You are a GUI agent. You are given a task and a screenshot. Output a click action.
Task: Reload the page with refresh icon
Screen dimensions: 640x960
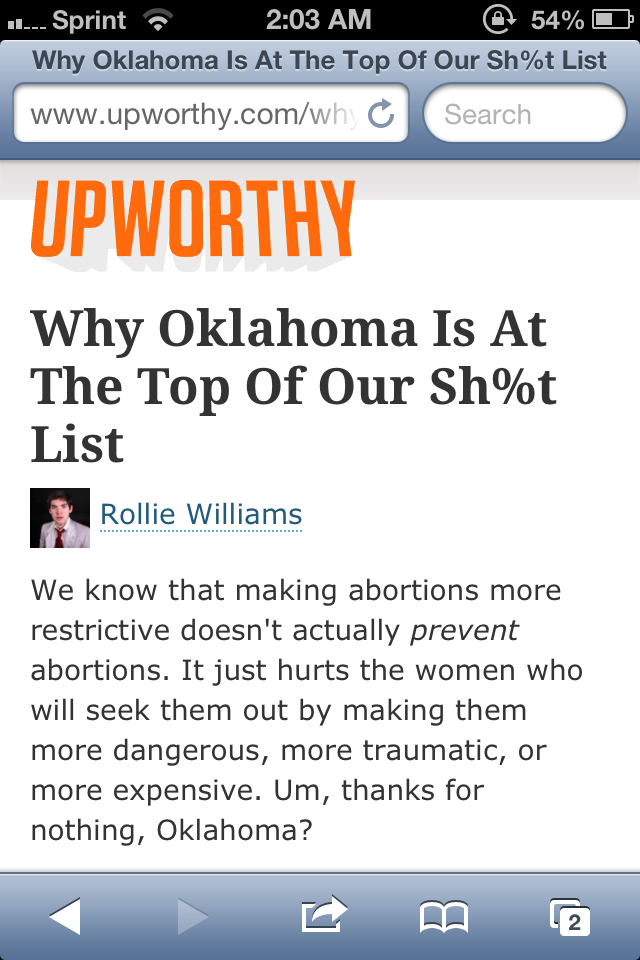click(381, 114)
